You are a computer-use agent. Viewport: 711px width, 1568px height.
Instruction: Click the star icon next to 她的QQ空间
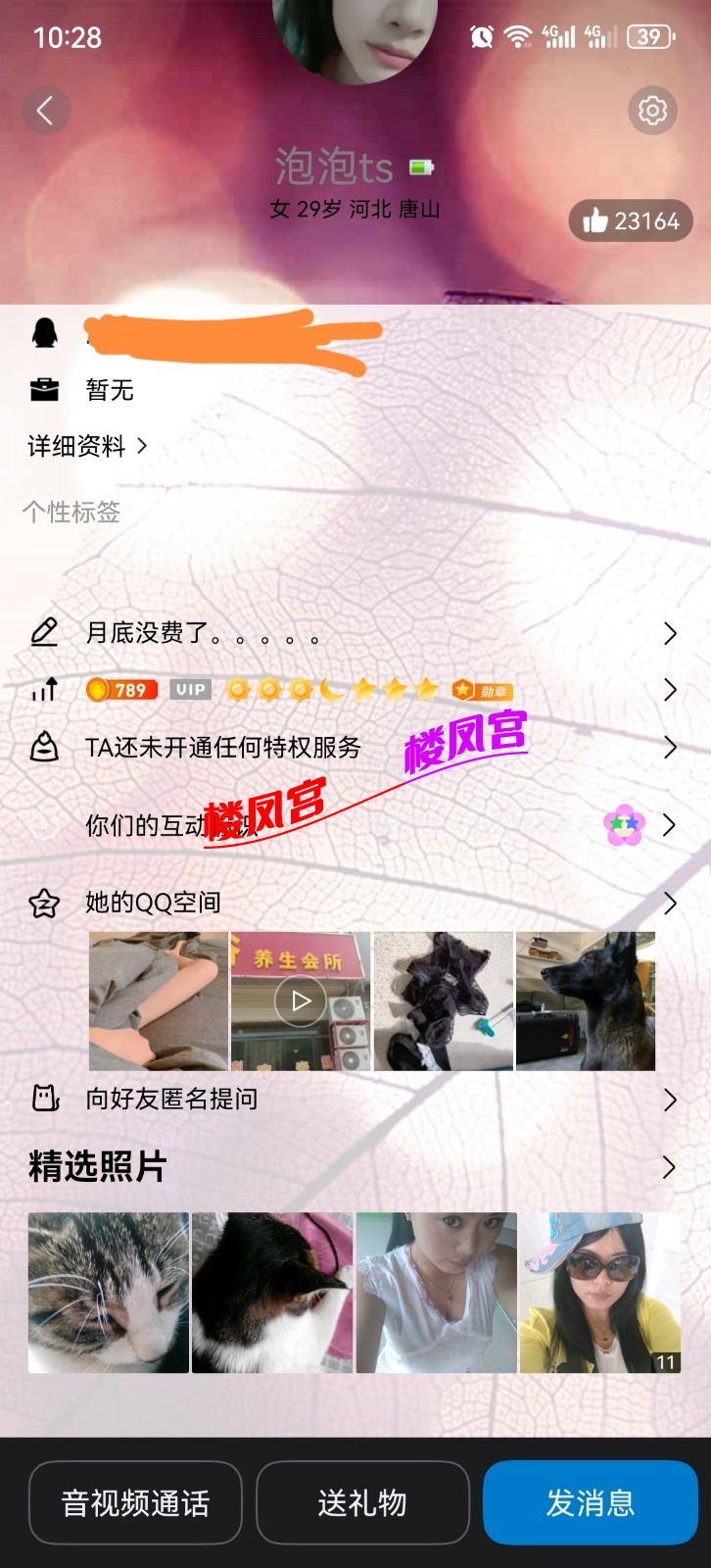pos(41,902)
